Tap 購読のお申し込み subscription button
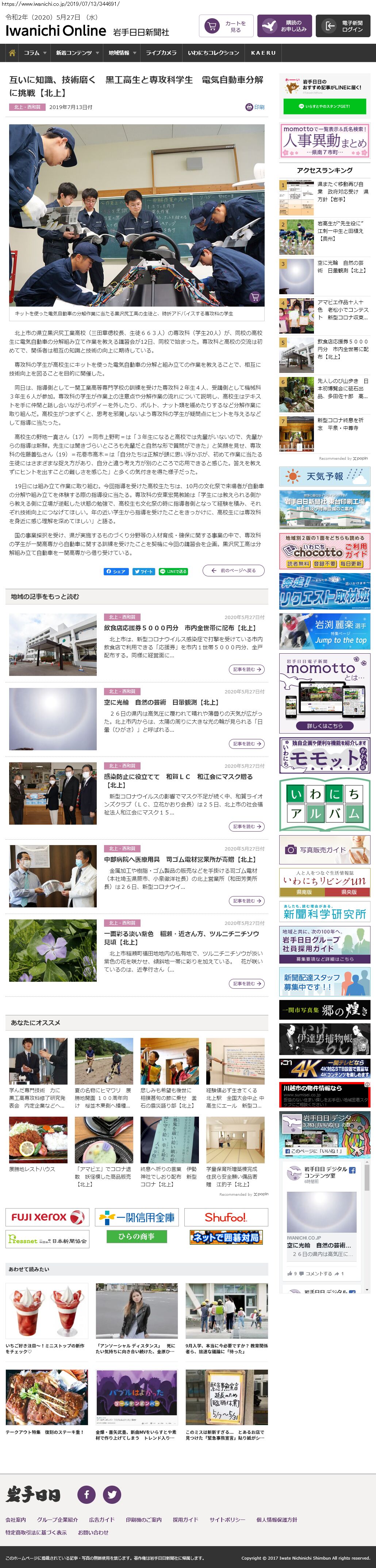376x1568 pixels. click(284, 26)
